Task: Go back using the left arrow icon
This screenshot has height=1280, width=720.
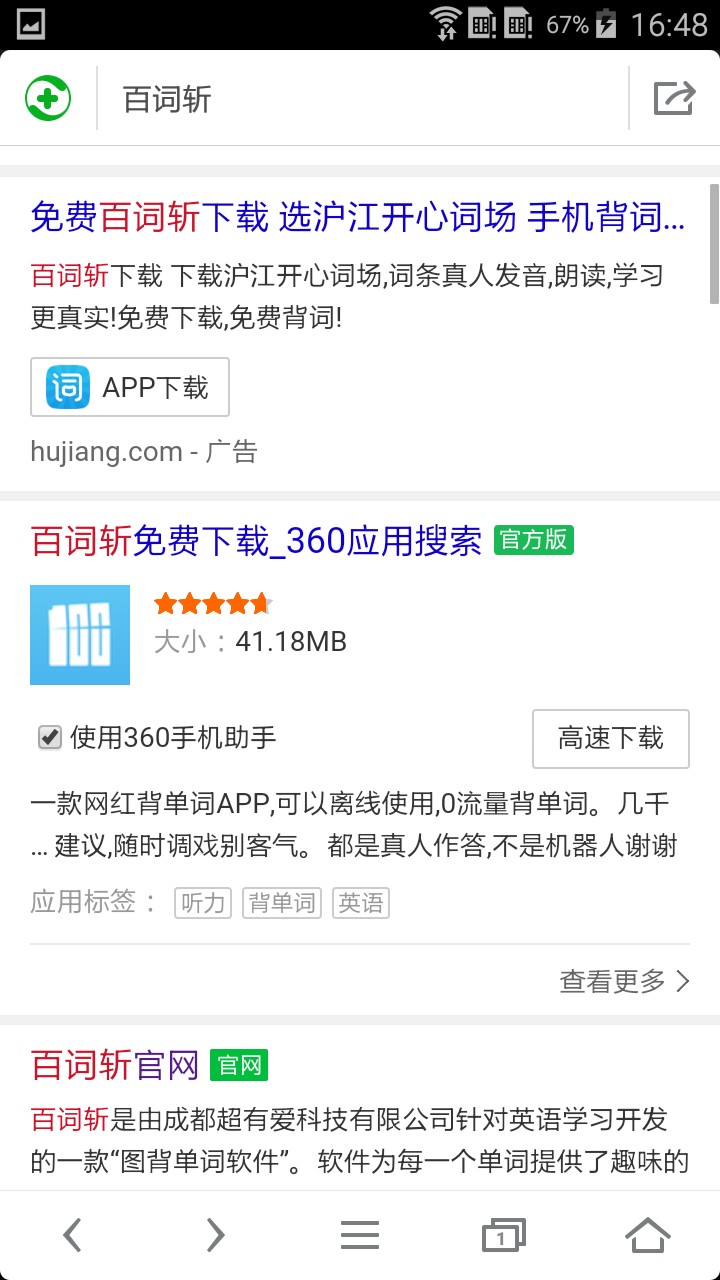Action: coord(72,1234)
